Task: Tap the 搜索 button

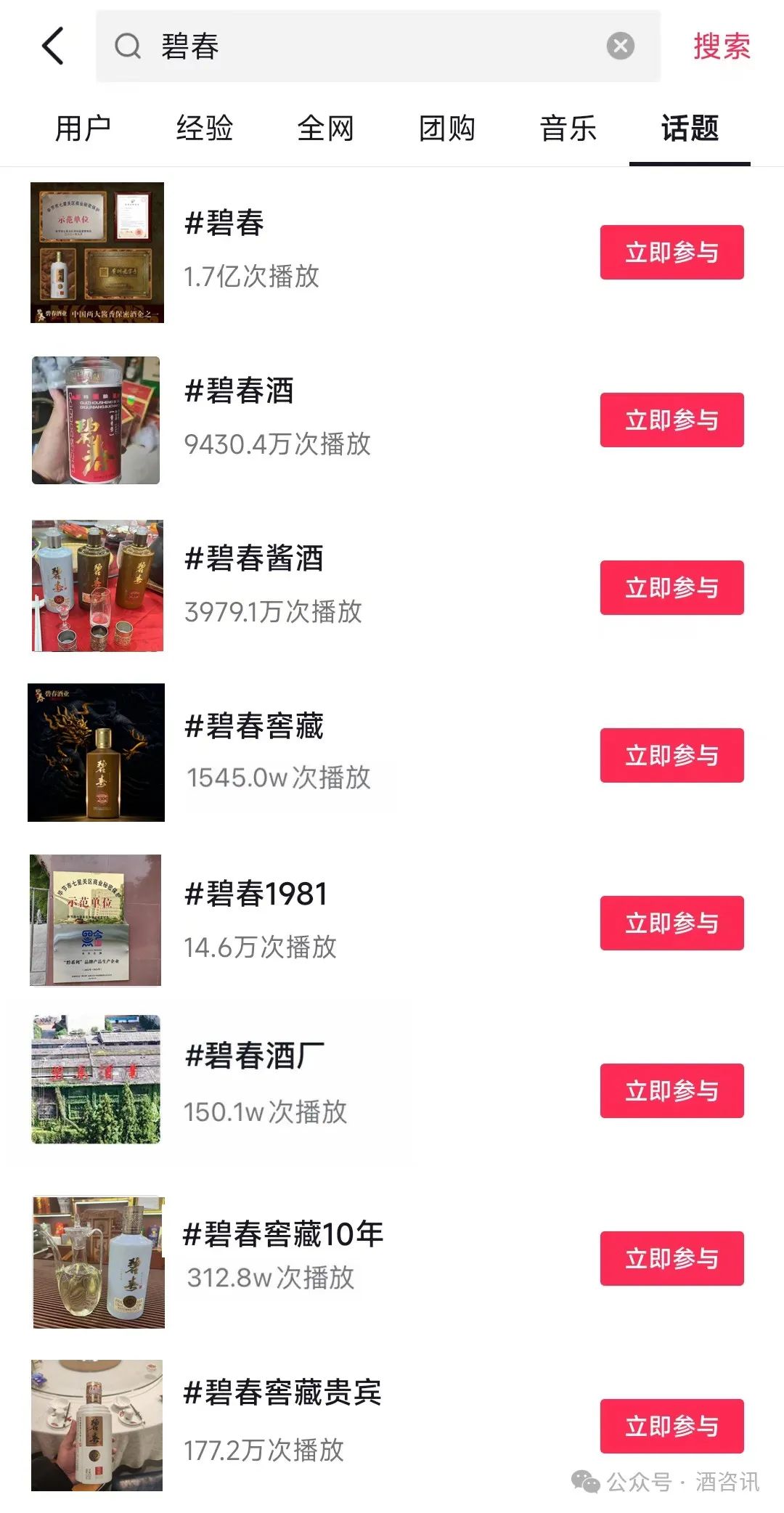Action: point(721,46)
